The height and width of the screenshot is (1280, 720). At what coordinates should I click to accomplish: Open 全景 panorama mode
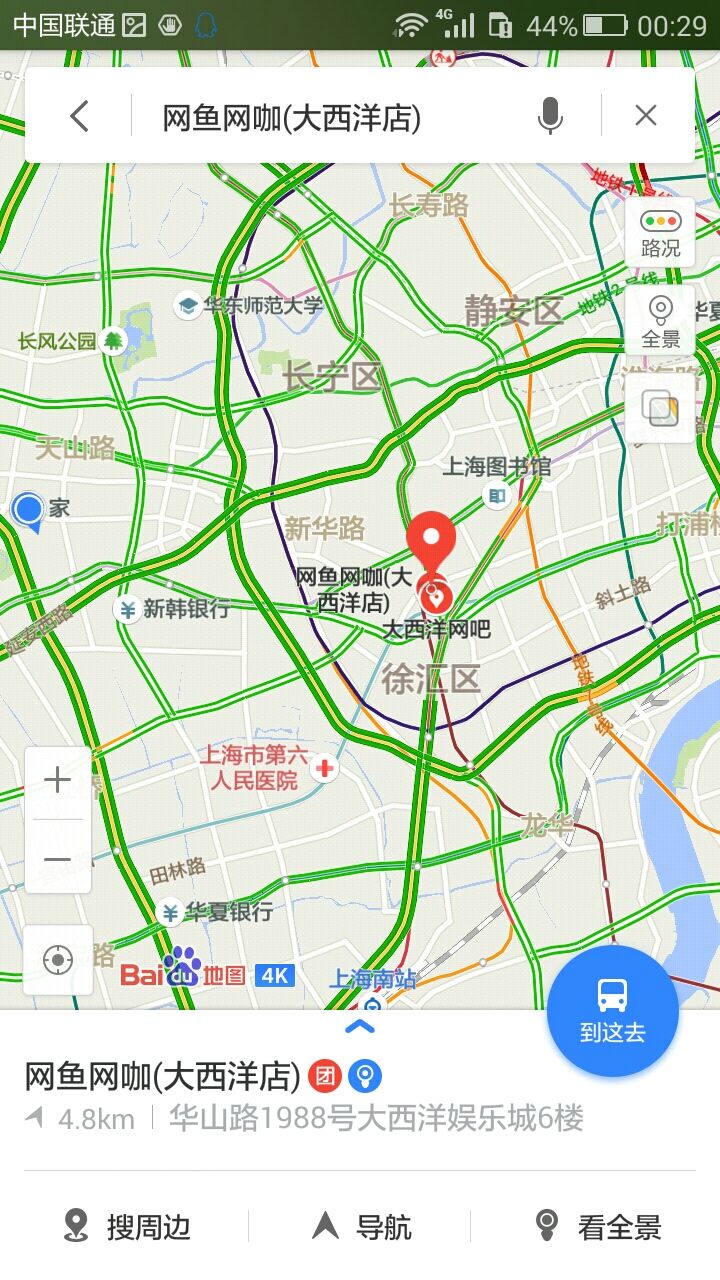pos(660,320)
